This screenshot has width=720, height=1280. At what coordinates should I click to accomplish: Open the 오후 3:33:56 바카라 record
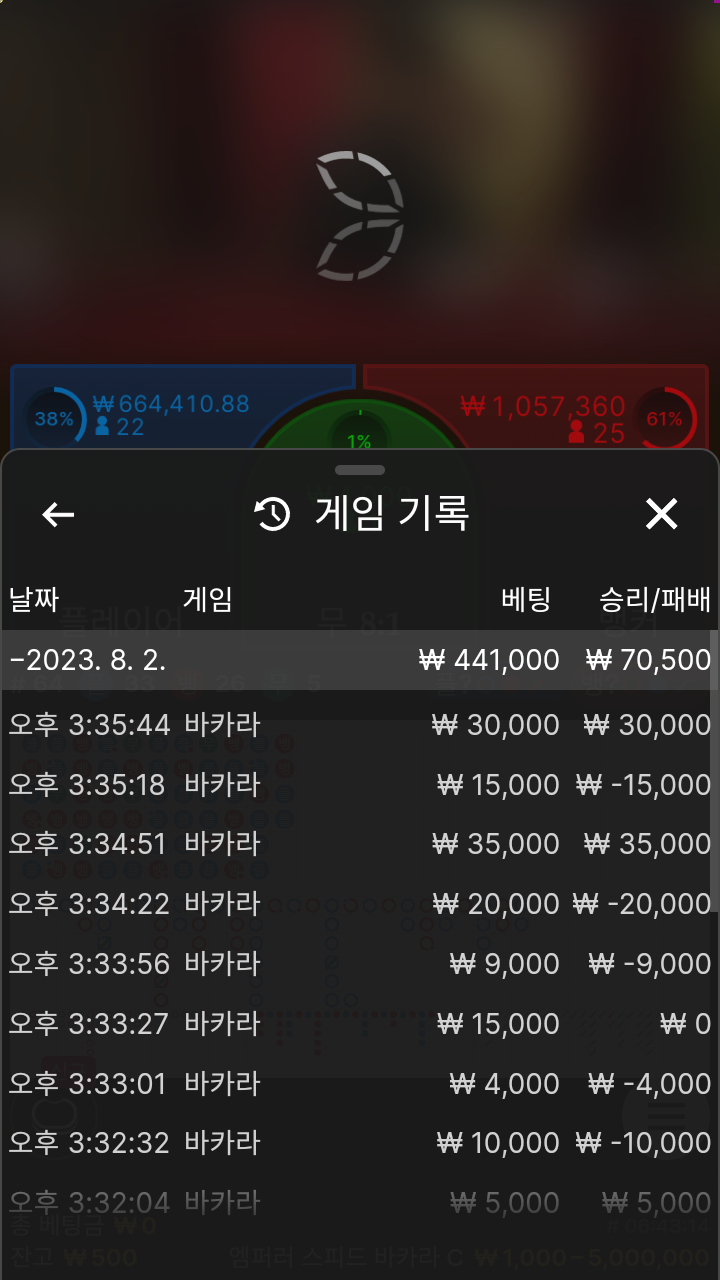tap(360, 964)
